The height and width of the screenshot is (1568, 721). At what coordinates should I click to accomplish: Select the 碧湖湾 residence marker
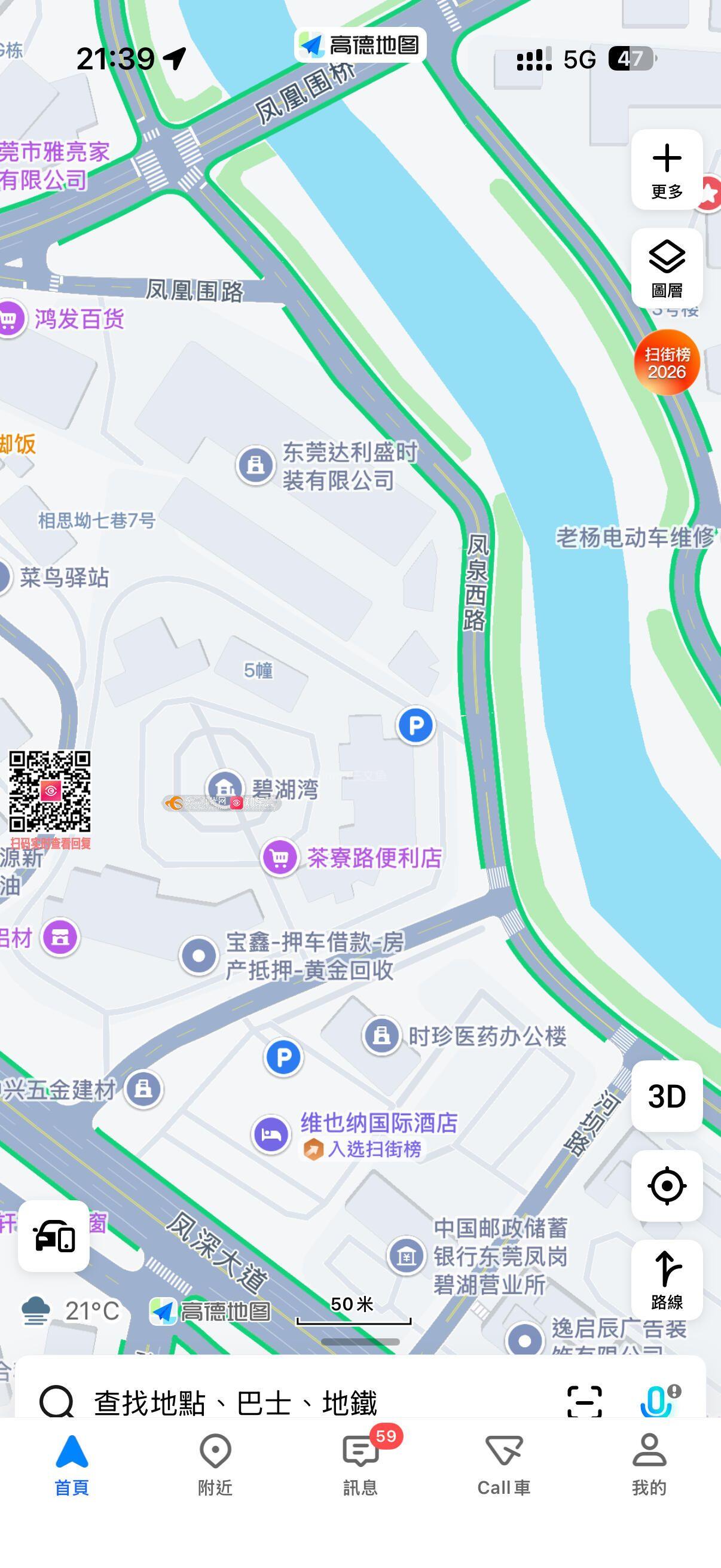point(225,788)
